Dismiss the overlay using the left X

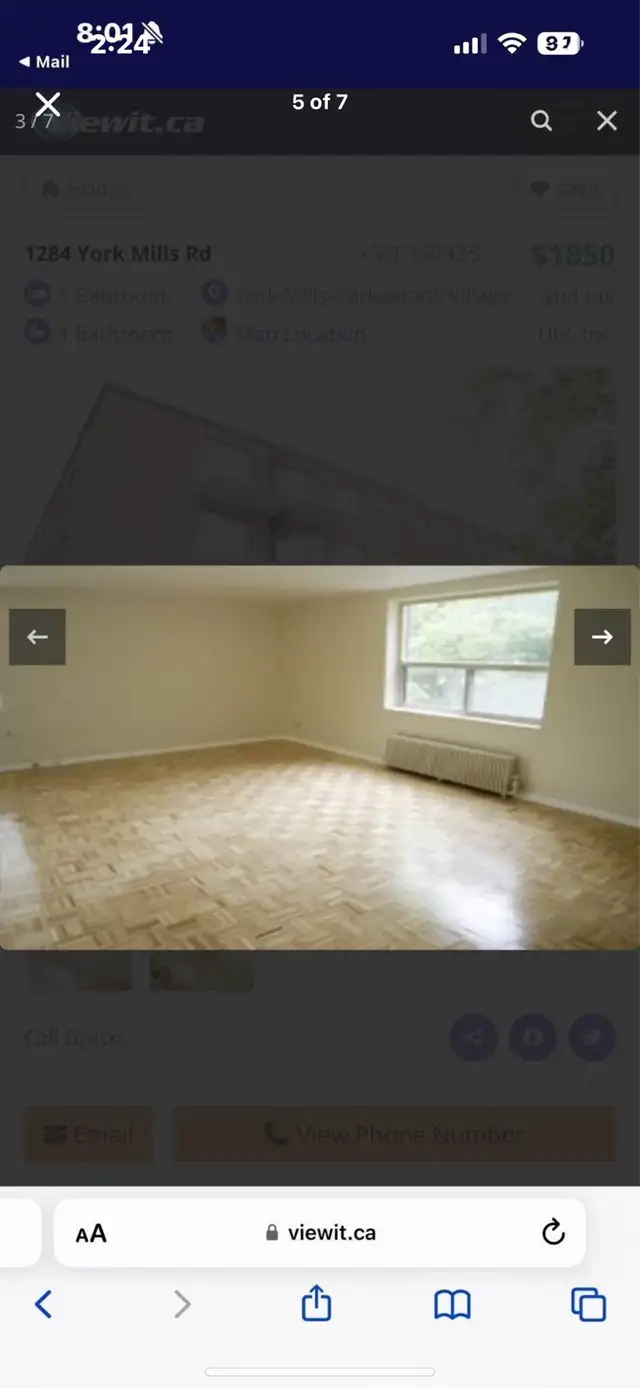[x=48, y=103]
